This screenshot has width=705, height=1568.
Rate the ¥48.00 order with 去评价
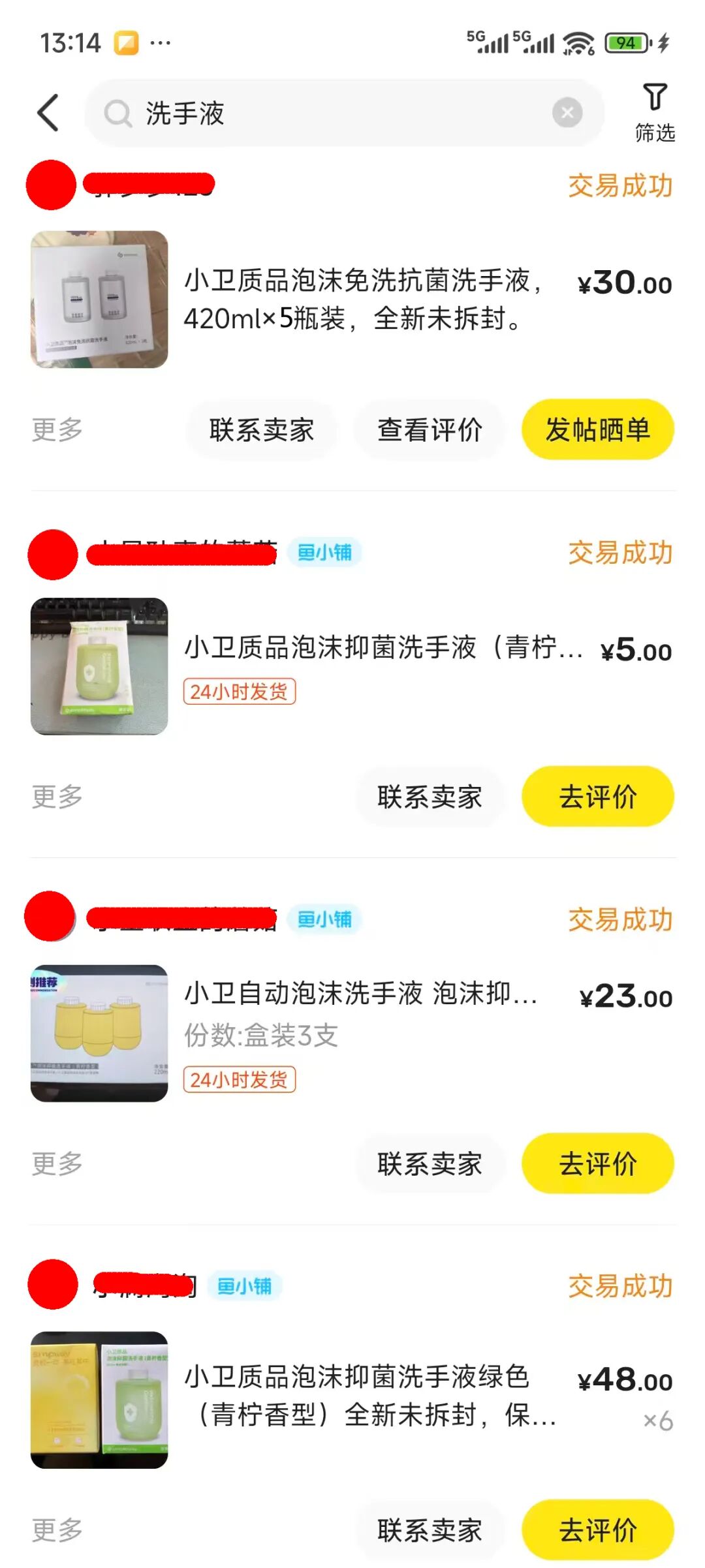(597, 1530)
